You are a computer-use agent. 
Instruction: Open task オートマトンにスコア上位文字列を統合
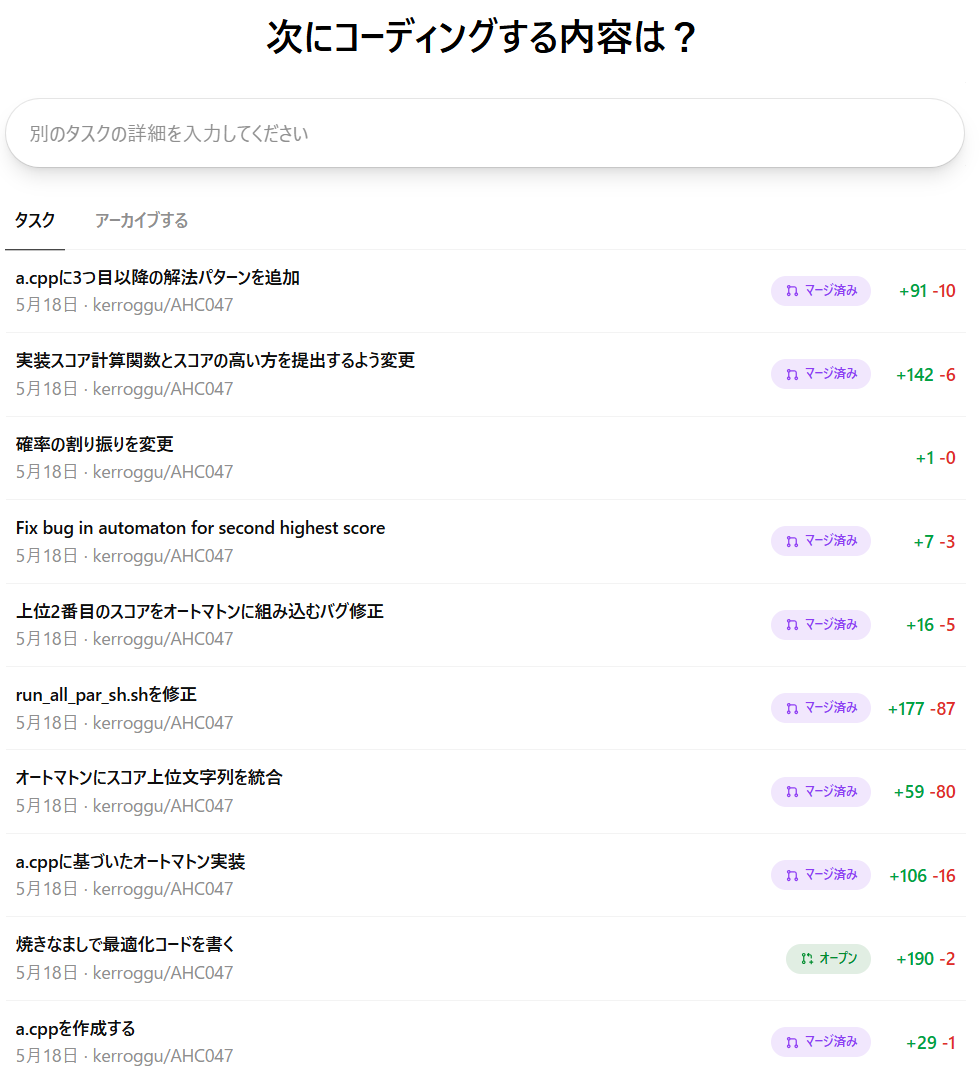click(x=149, y=778)
